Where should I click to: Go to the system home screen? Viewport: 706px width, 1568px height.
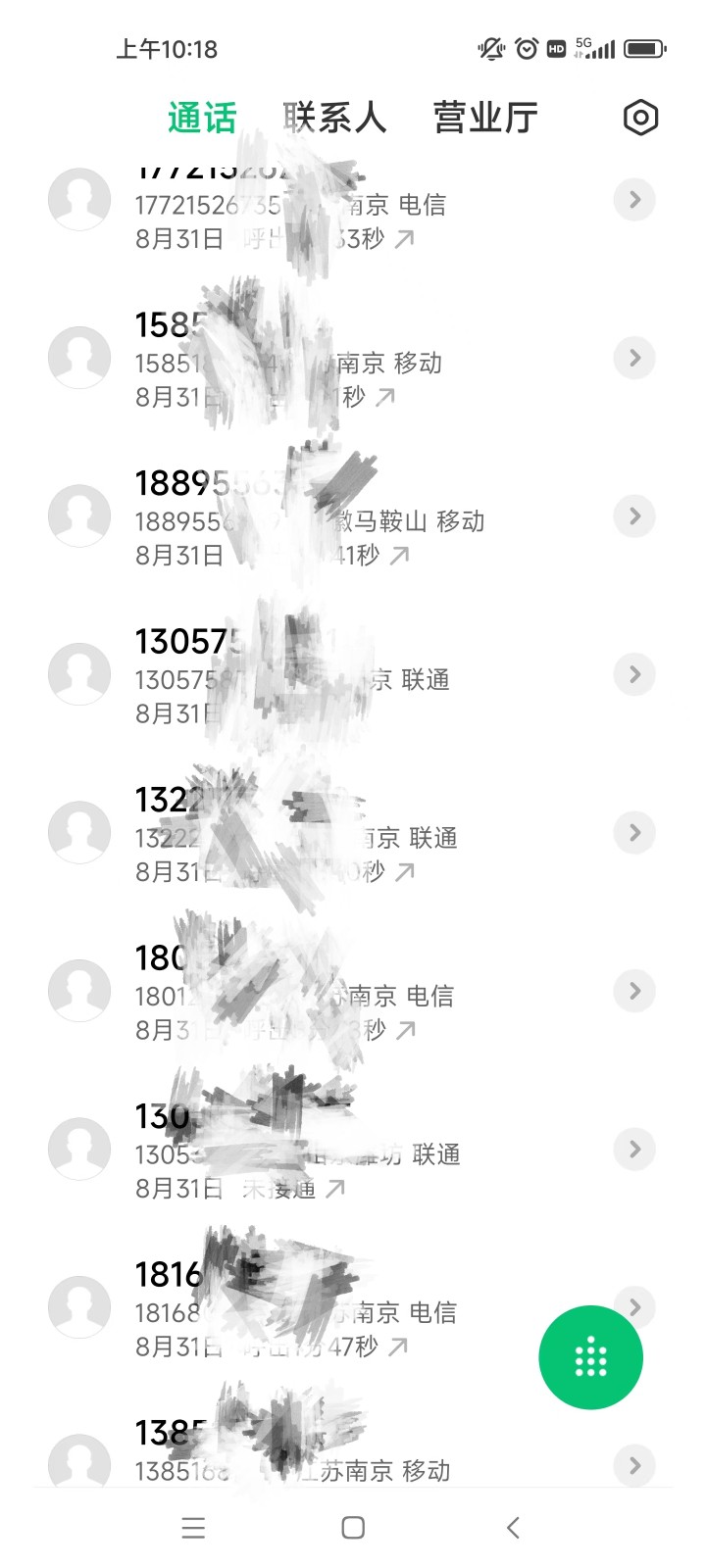pos(353,1527)
